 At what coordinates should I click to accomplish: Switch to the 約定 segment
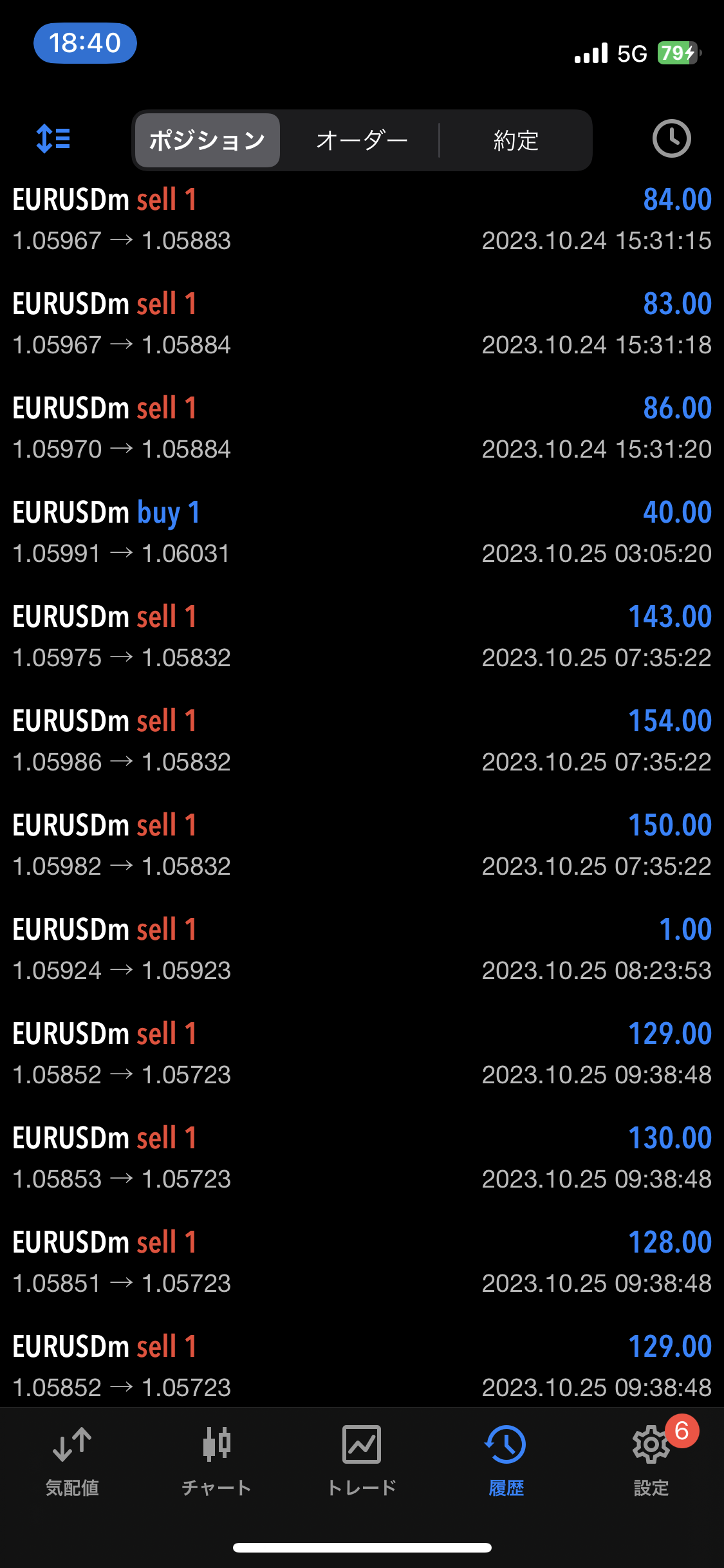tap(515, 140)
